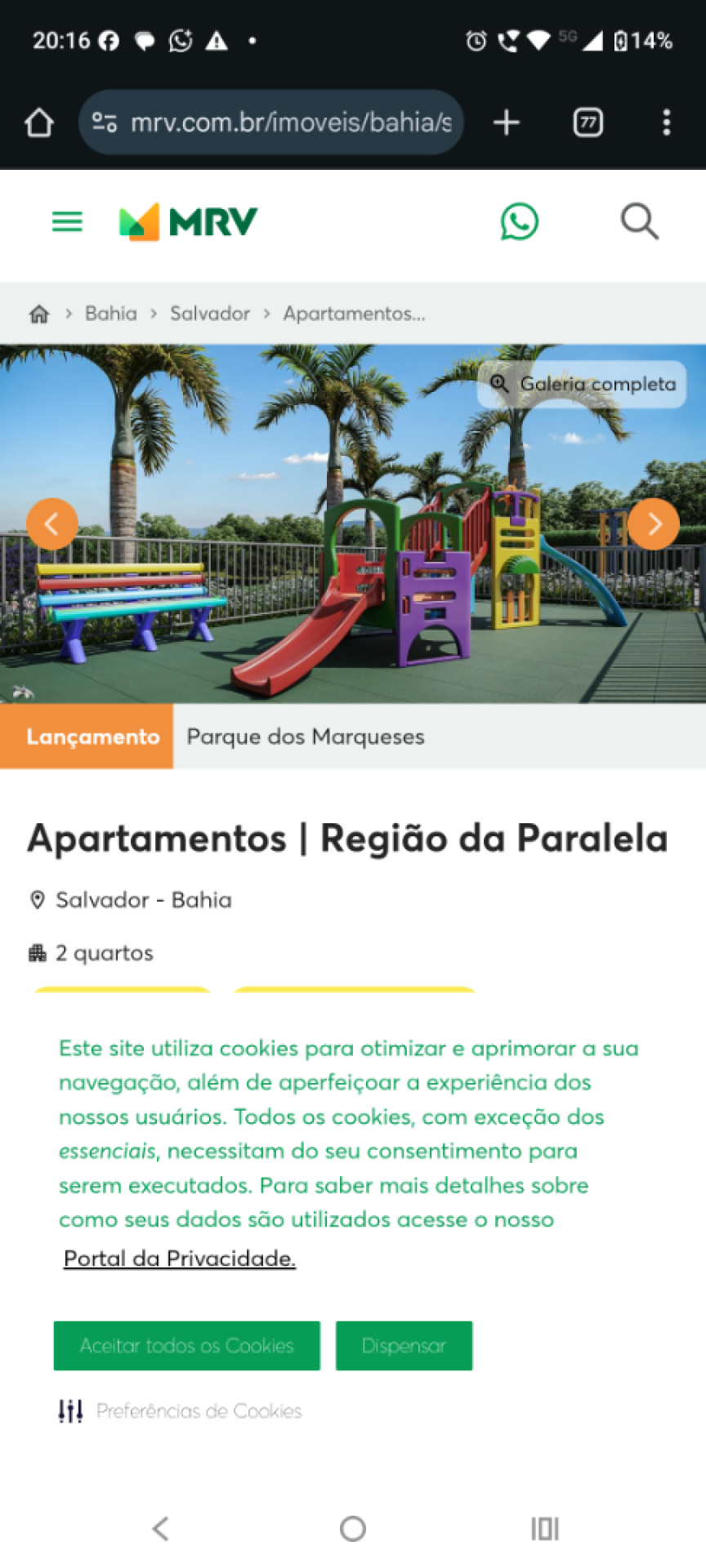
Task: Open the WhatsApp contact icon
Action: [x=520, y=221]
